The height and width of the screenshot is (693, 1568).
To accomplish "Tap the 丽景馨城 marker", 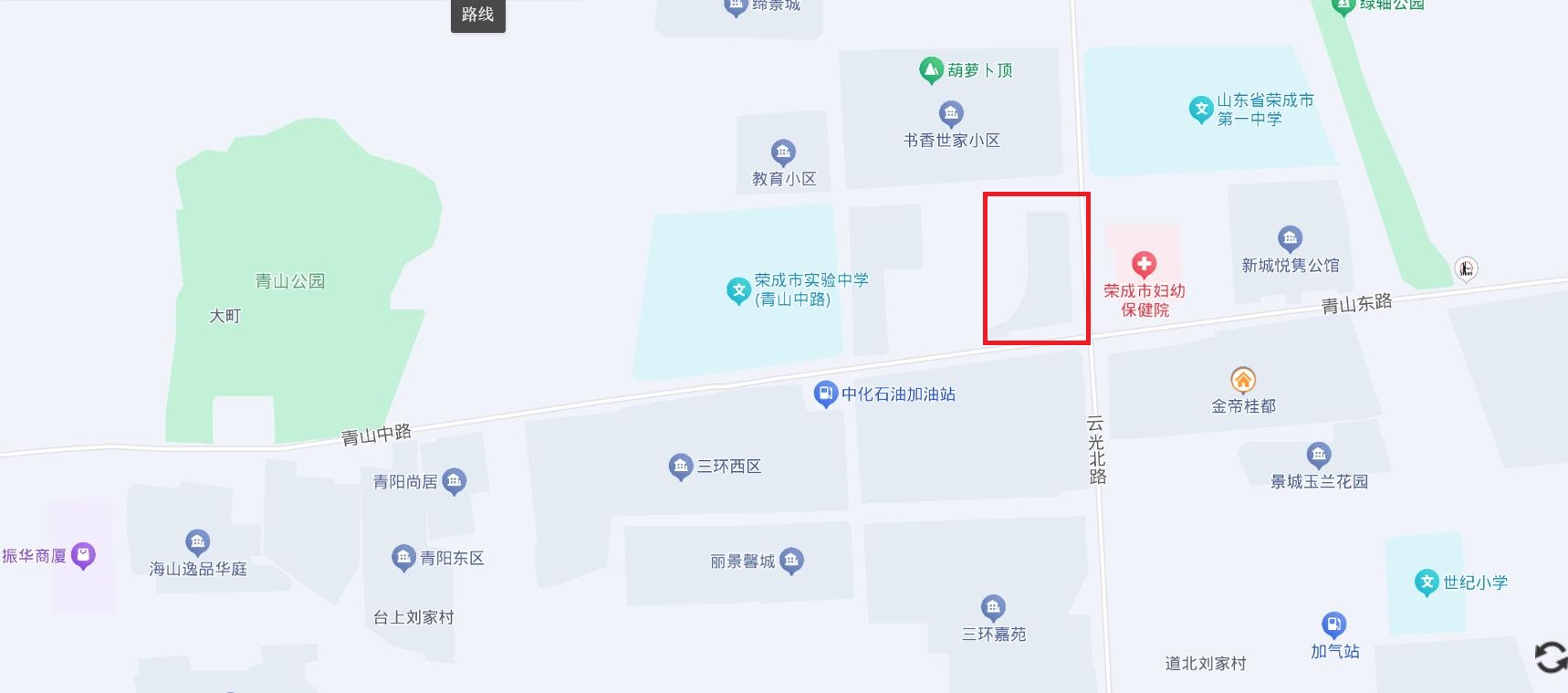I will (791, 560).
